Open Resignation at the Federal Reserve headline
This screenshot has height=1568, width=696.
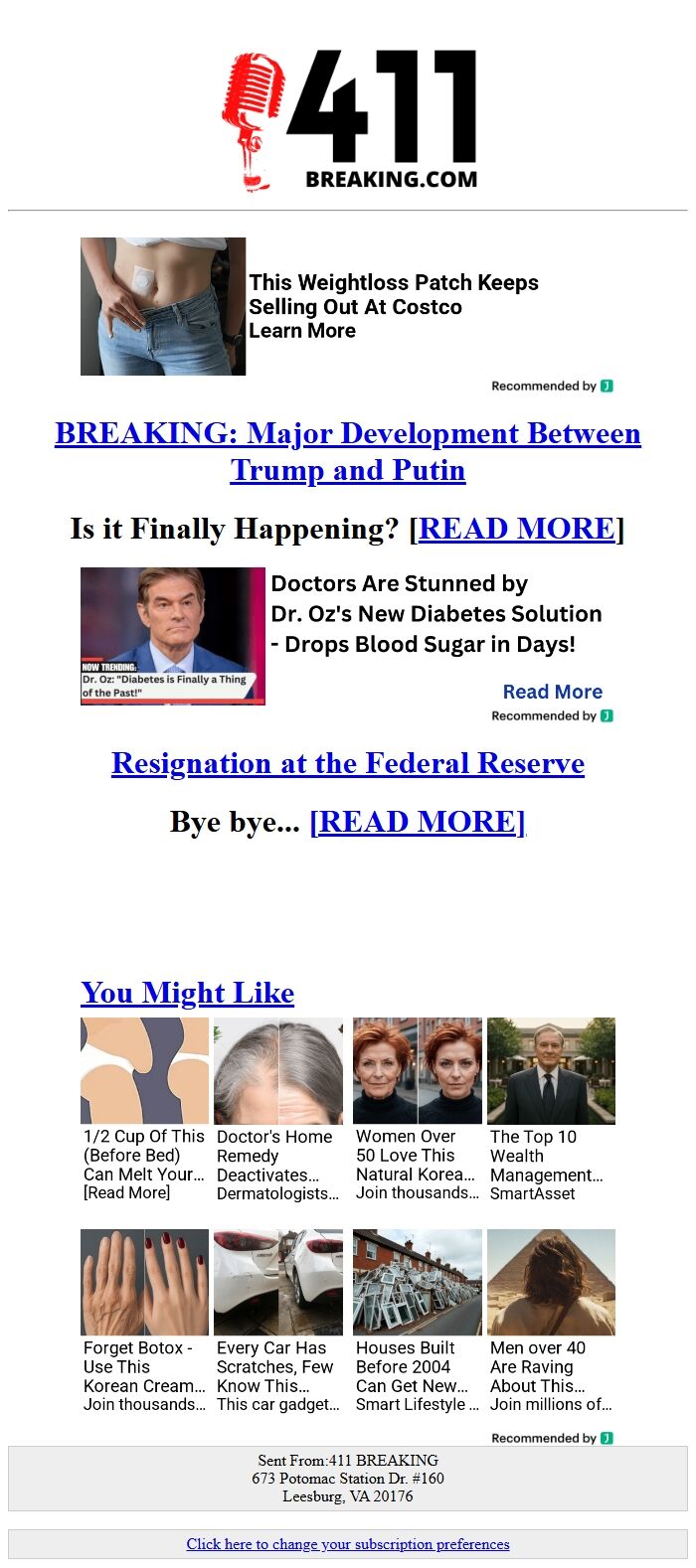(x=348, y=763)
